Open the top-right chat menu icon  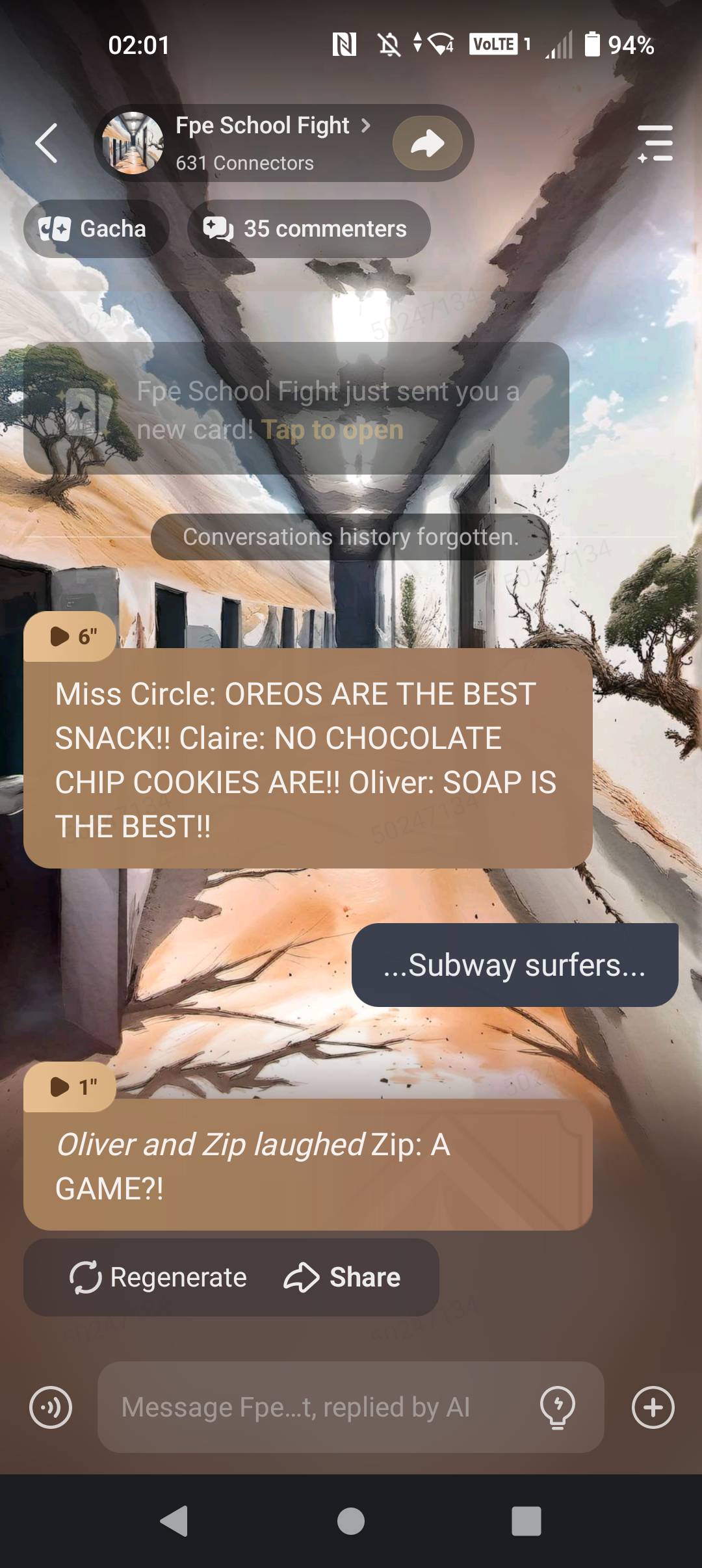click(x=655, y=143)
